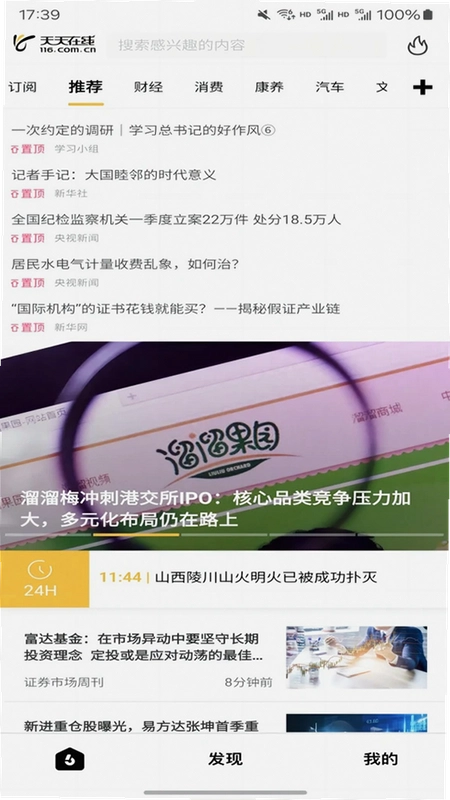The image size is (450, 800).
Task: Go to the 康养 tab
Action: click(x=269, y=87)
